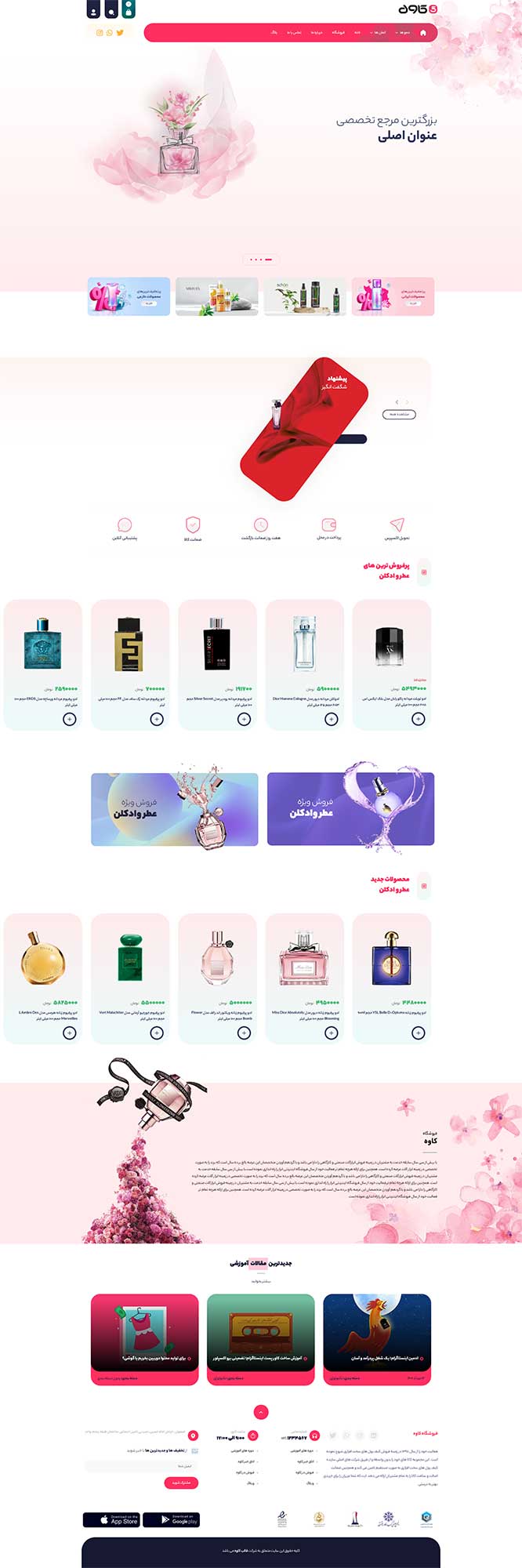Open the Instagram link in the header
522x1568 pixels.
coord(100,33)
